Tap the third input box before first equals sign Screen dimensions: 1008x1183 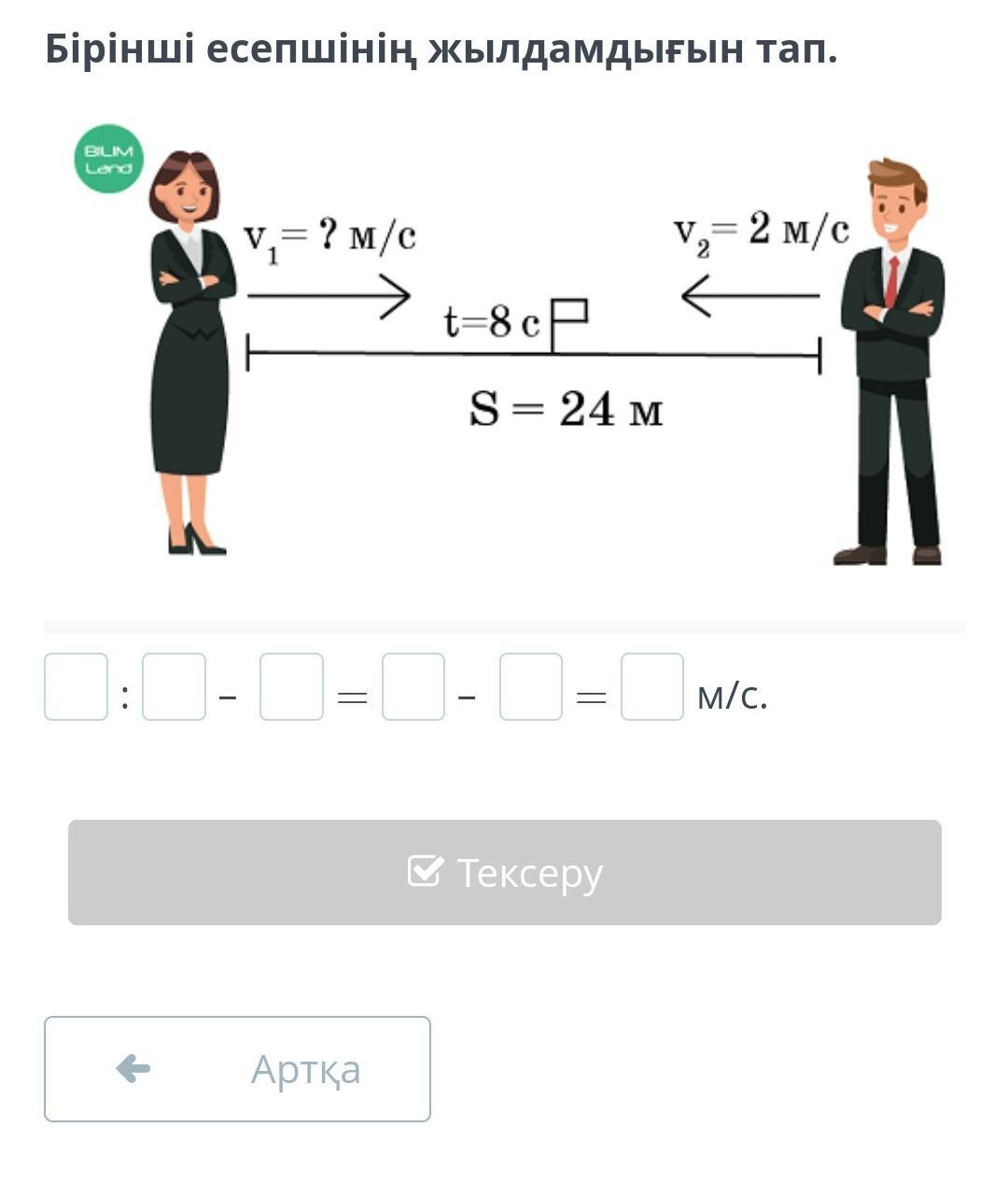pyautogui.click(x=291, y=687)
